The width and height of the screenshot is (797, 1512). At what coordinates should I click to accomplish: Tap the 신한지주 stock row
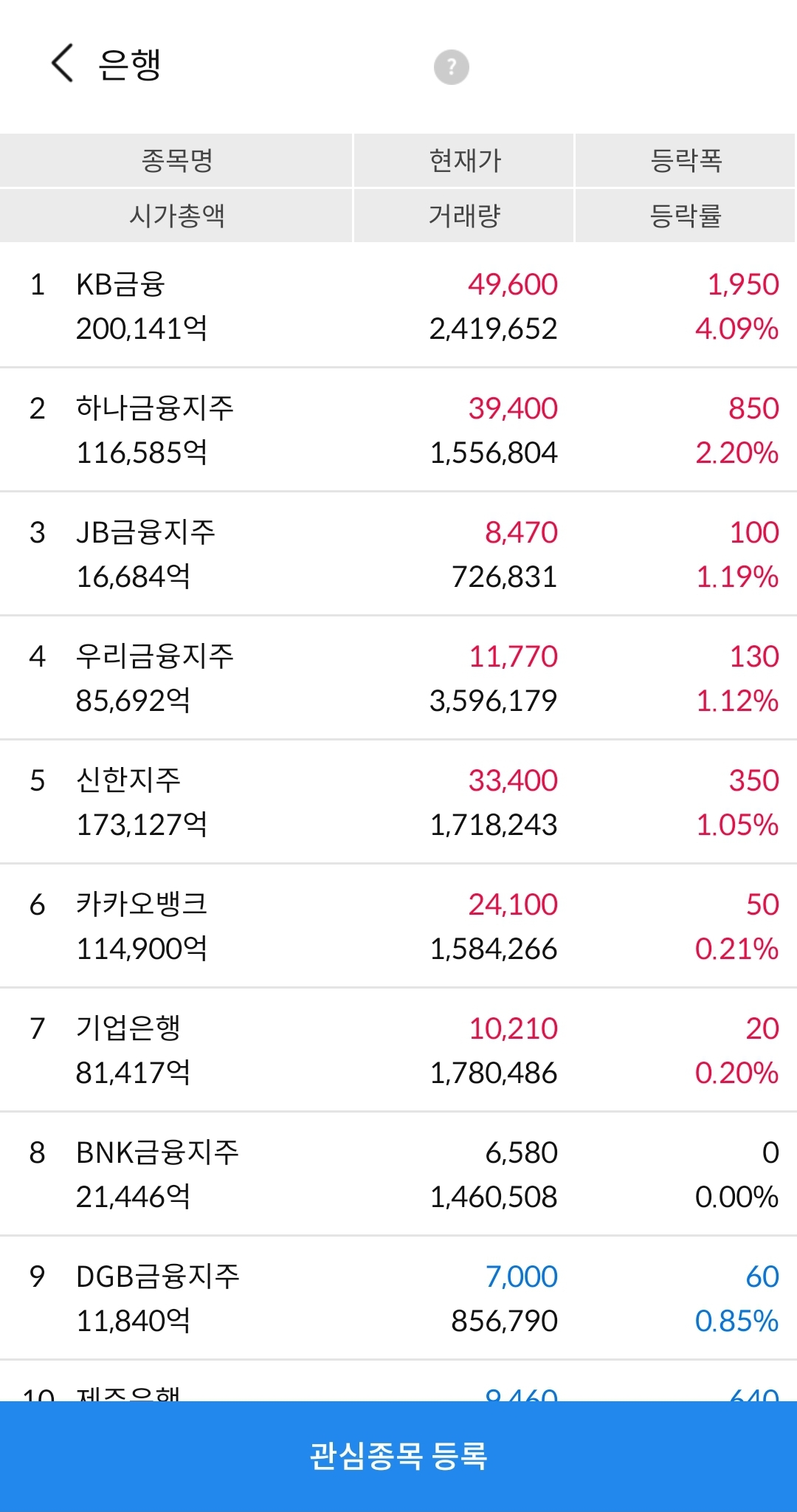(x=398, y=802)
